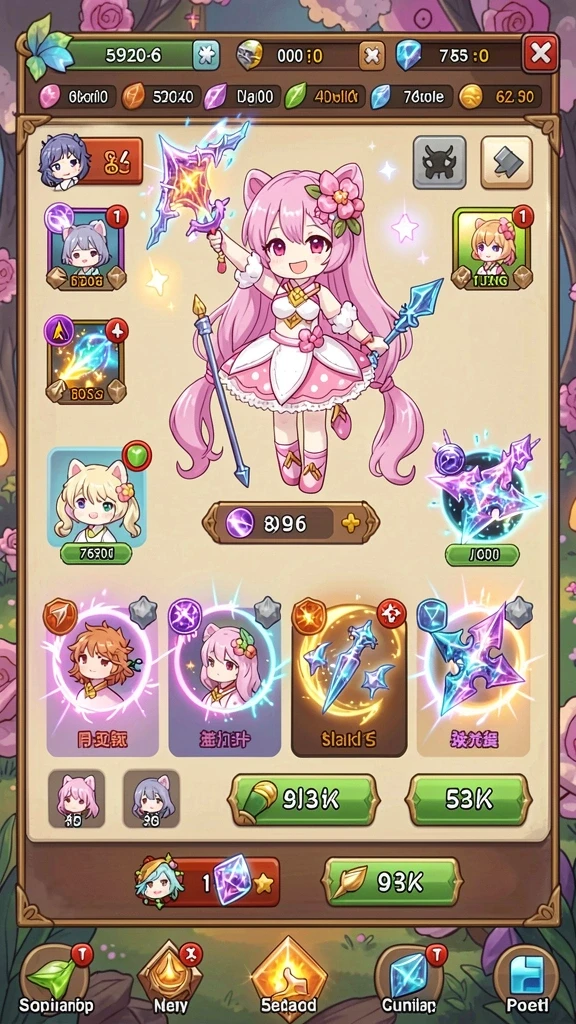Screen dimensions: 576x1024
Task: Open the center 5edaod tab
Action: click(x=289, y=979)
